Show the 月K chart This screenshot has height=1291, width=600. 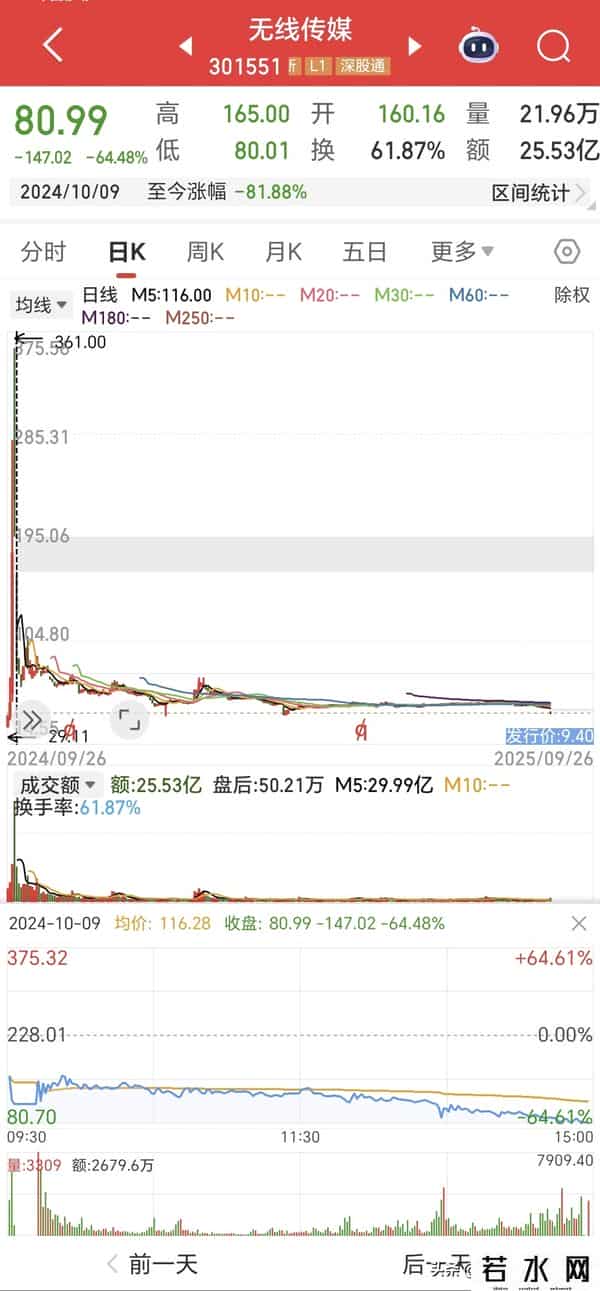tap(283, 252)
